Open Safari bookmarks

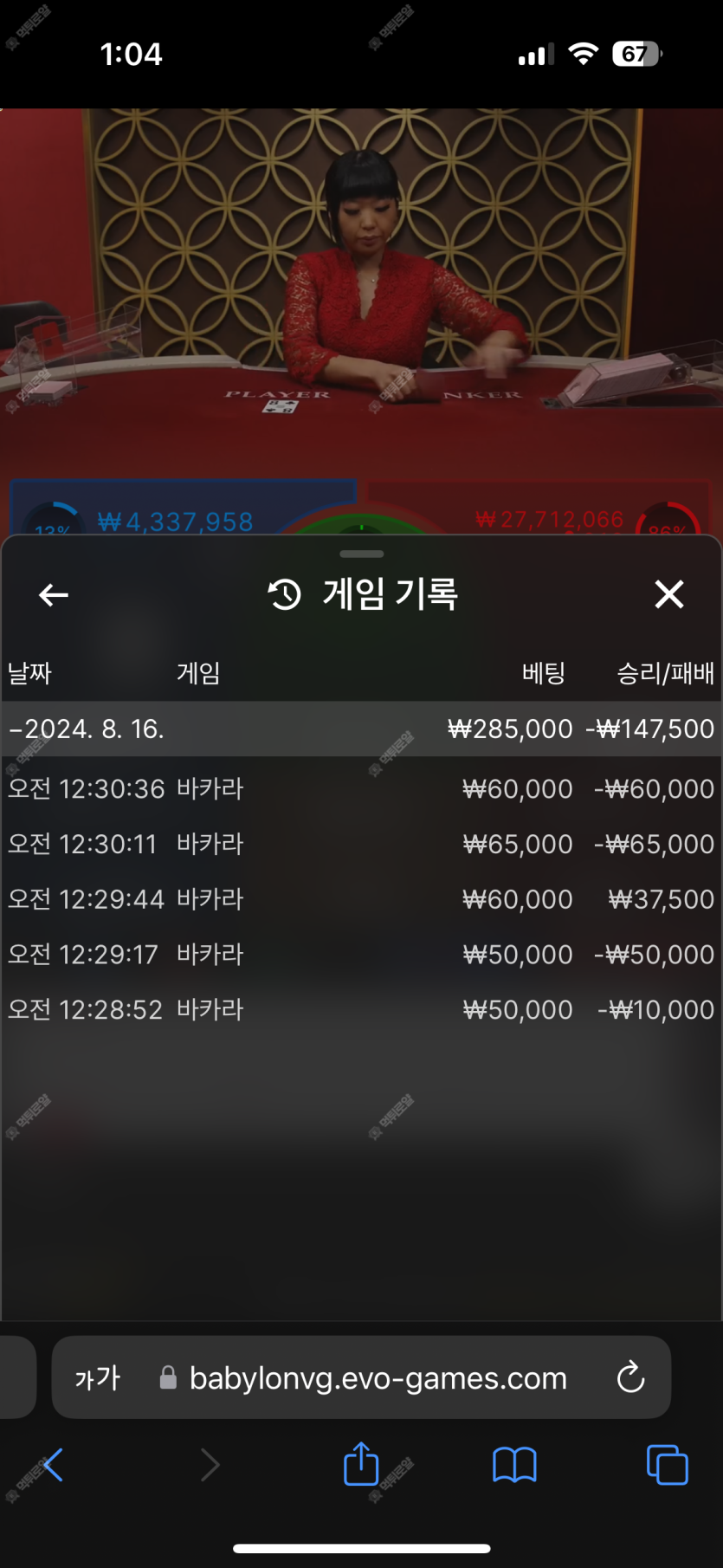(x=514, y=1465)
